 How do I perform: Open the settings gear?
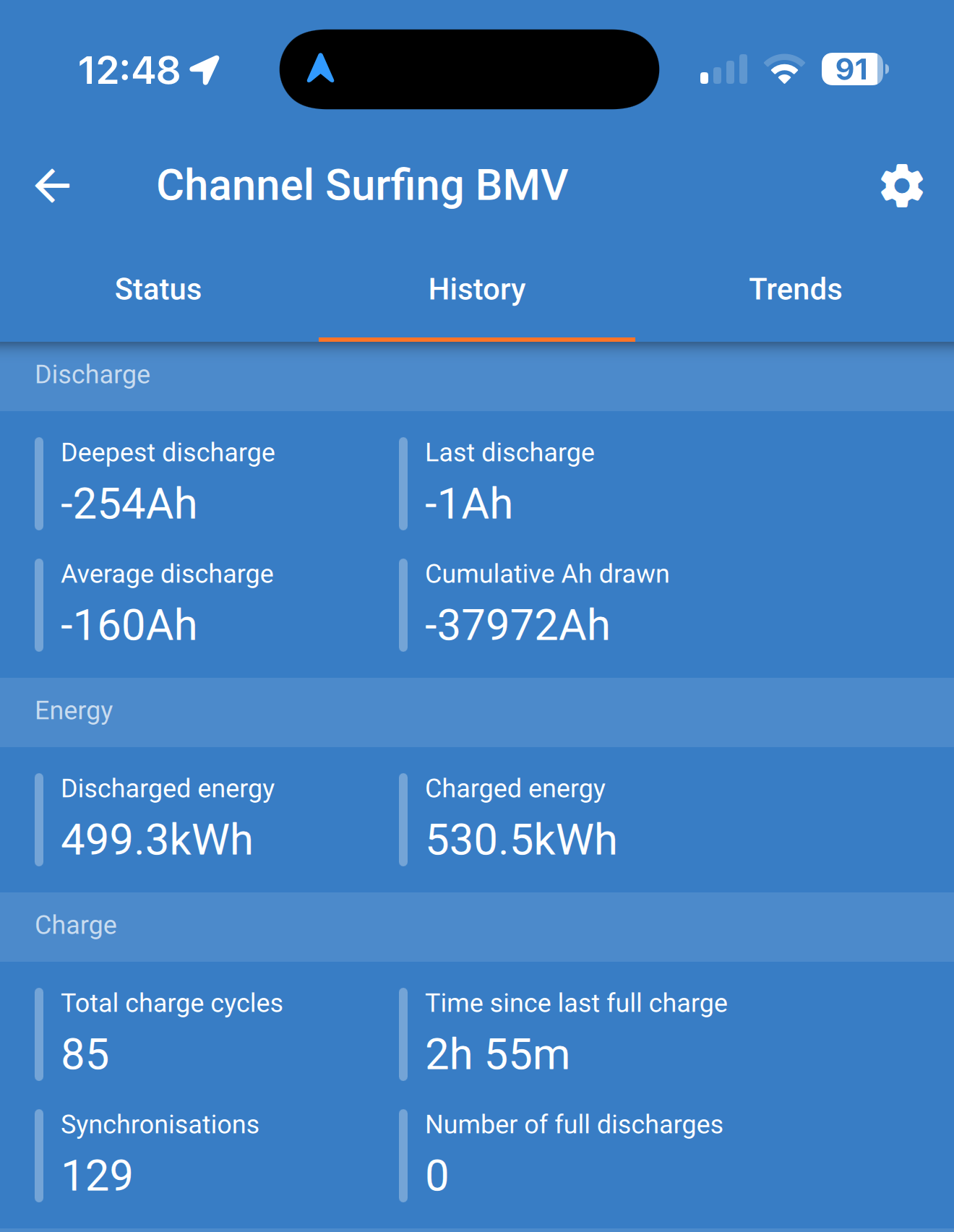click(901, 186)
